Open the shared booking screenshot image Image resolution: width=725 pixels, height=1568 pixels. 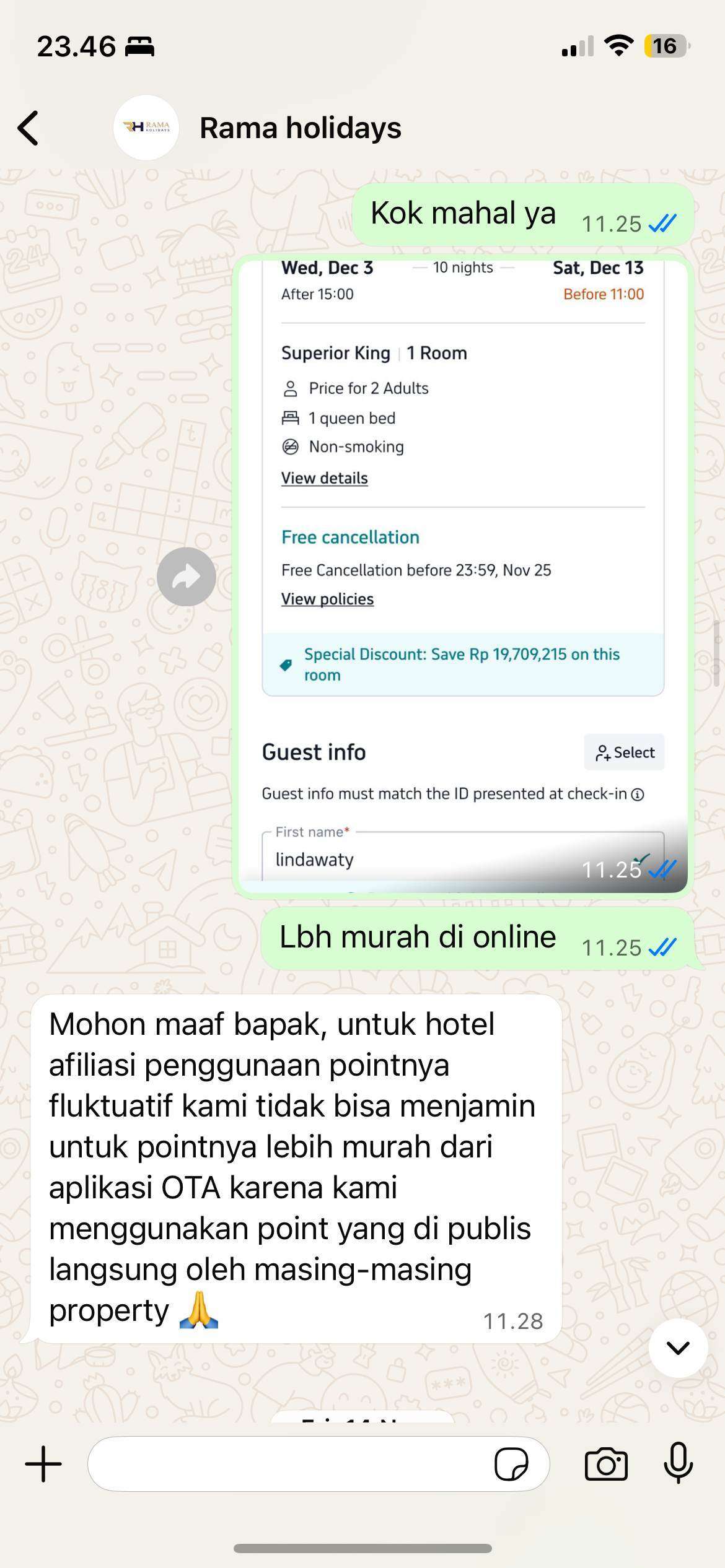tap(462, 576)
